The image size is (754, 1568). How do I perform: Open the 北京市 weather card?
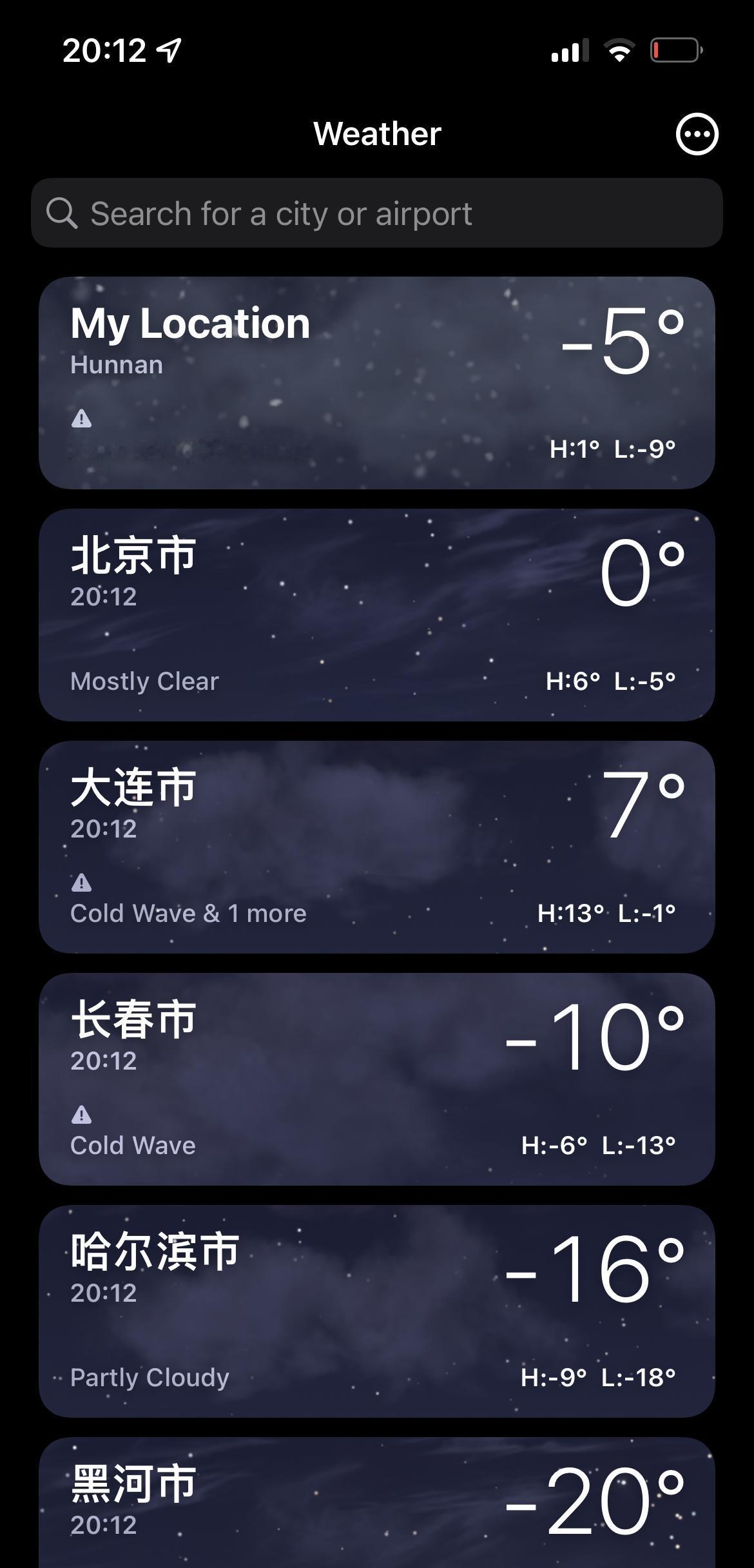(x=377, y=612)
